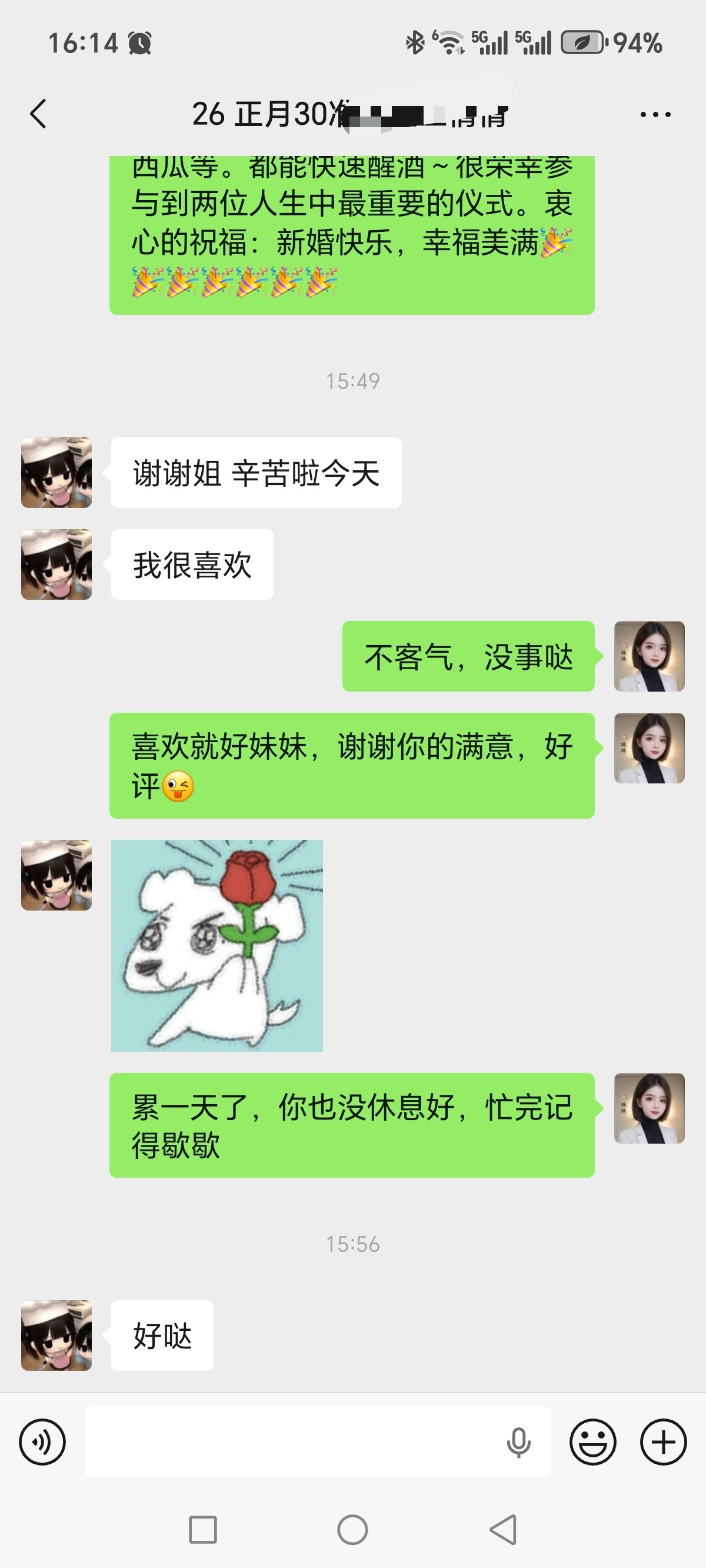Open the system recent apps view
The height and width of the screenshot is (1568, 706).
tap(202, 1529)
